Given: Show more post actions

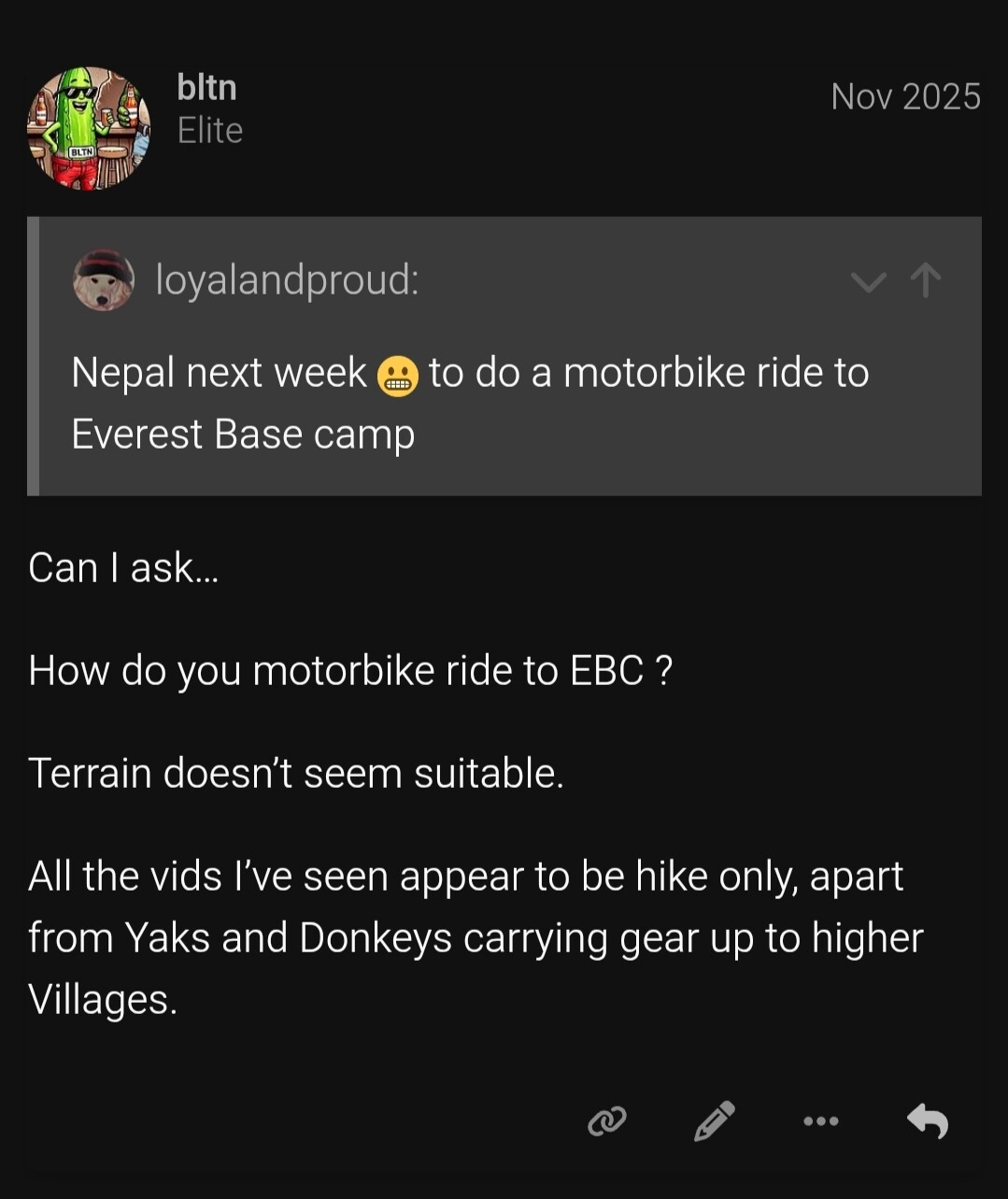Looking at the screenshot, I should [821, 1120].
